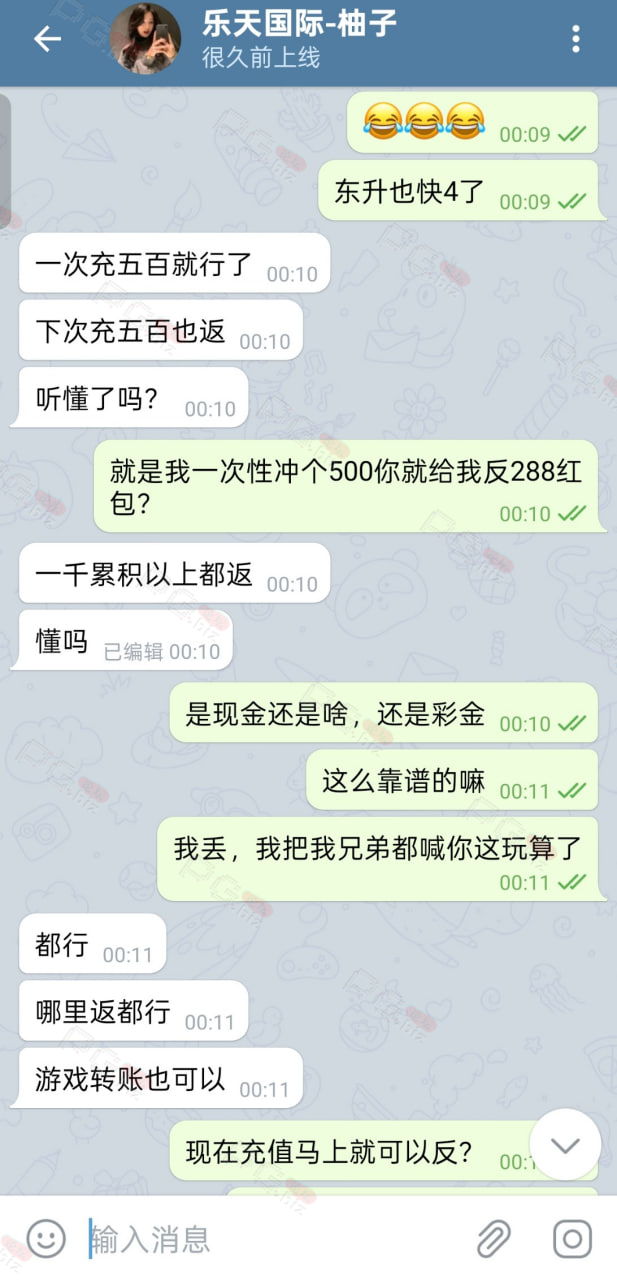617x1280 pixels.
Task: Open the camera icon beside the paperclip
Action: 572,1239
